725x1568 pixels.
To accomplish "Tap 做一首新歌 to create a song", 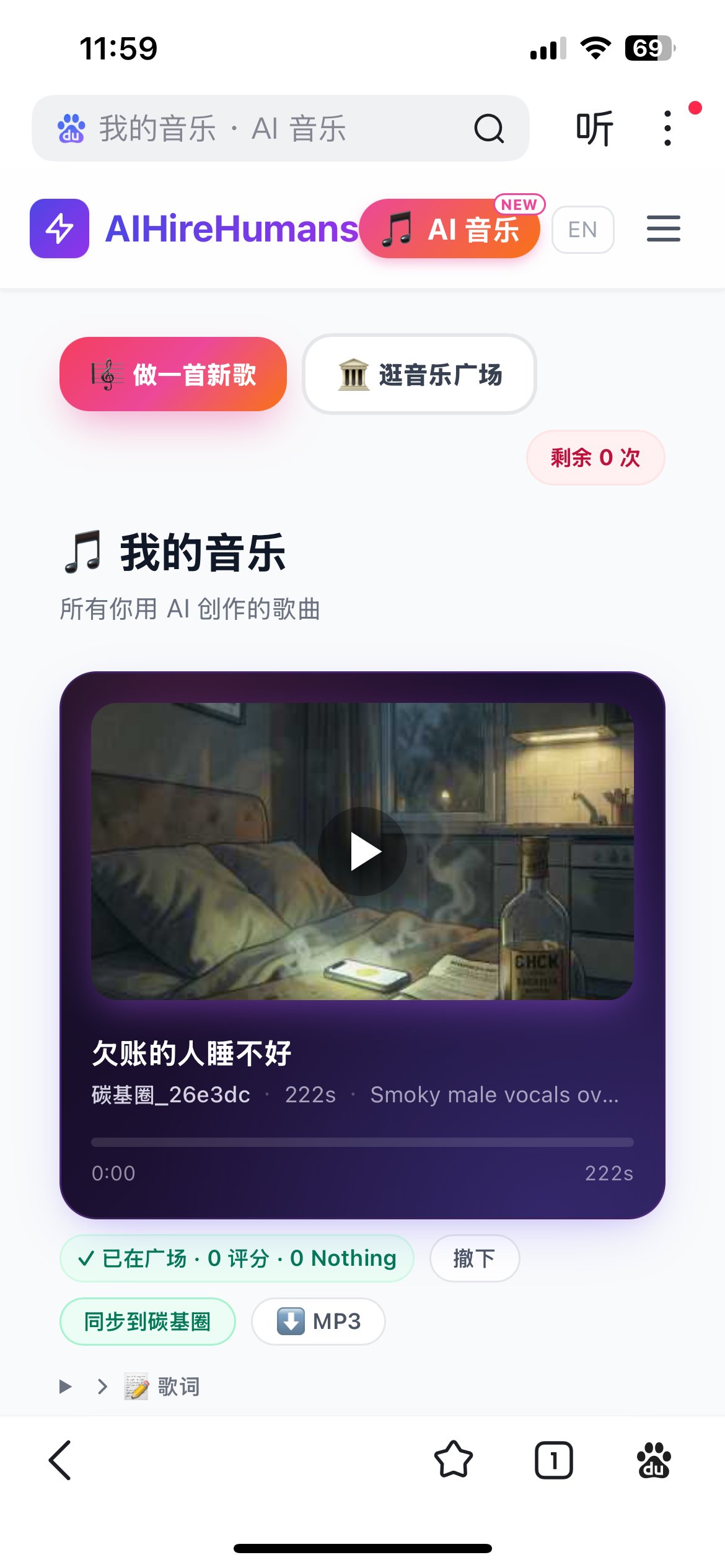I will point(173,374).
